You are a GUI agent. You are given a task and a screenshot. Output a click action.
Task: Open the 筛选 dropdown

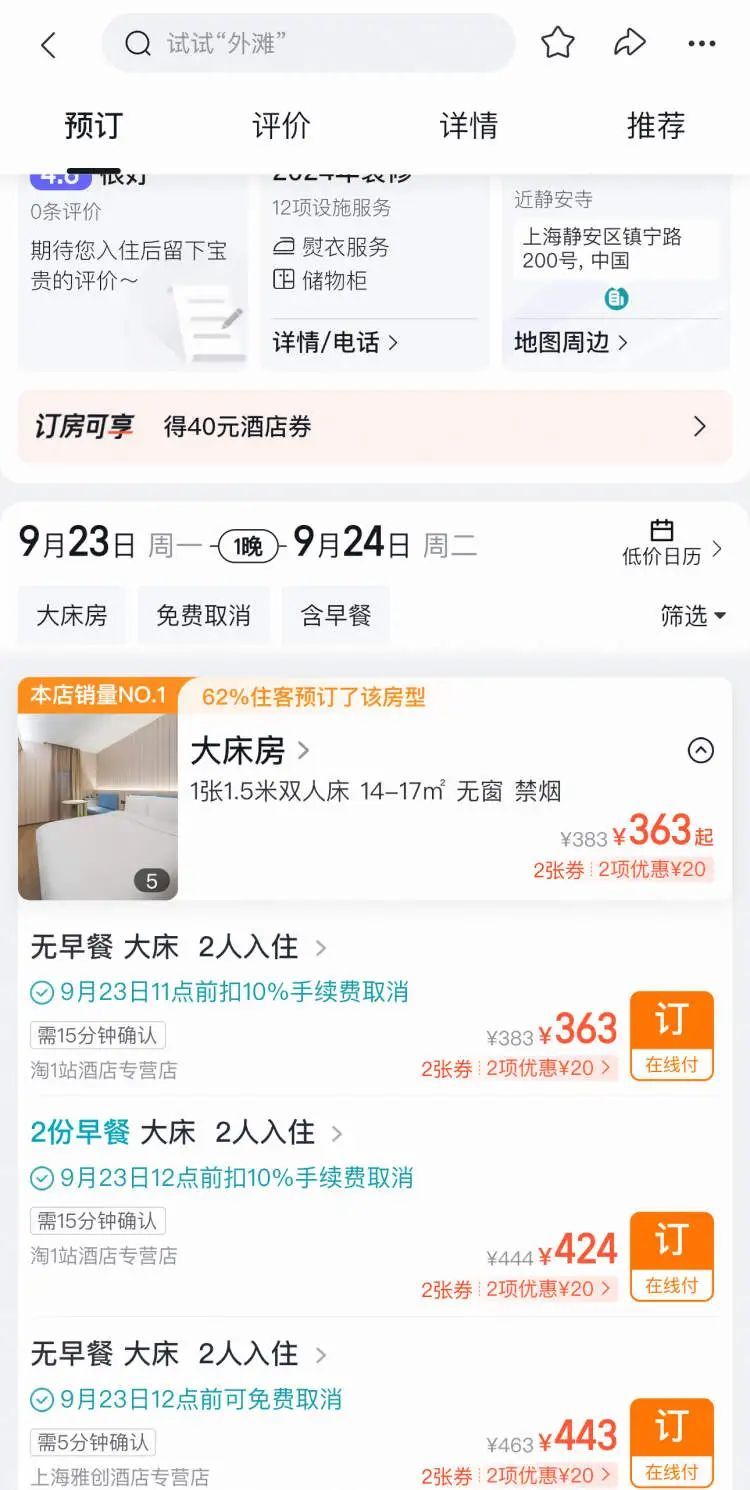[x=692, y=616]
